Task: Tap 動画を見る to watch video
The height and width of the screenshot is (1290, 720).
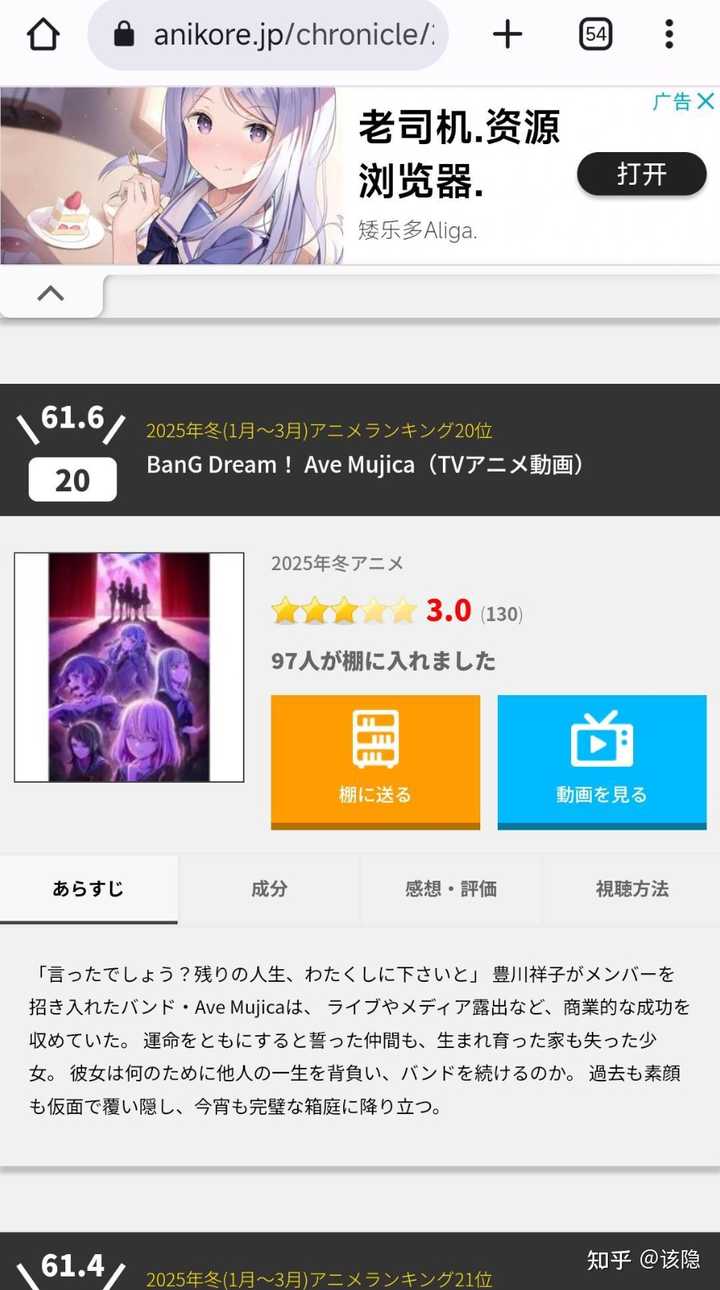Action: (x=602, y=760)
